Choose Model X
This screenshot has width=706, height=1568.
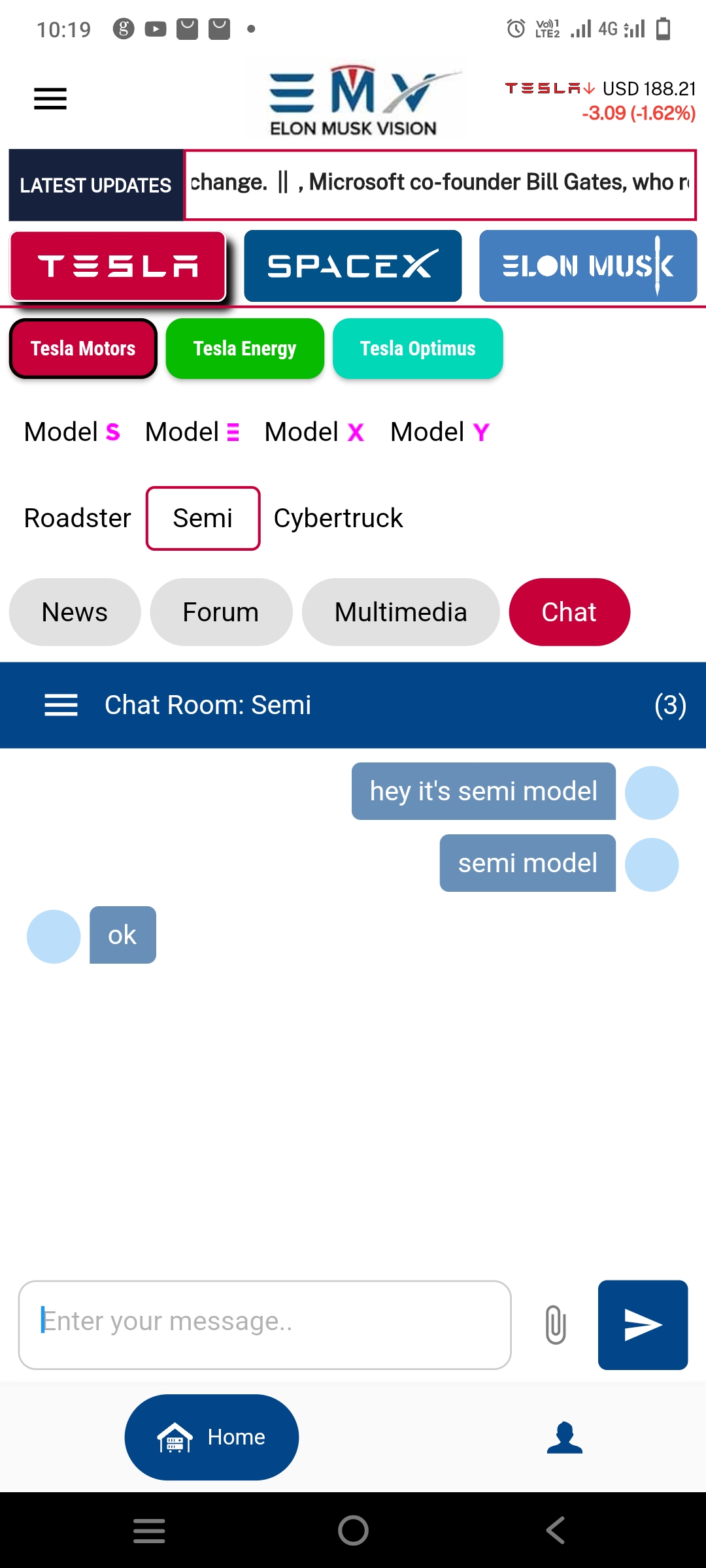(x=314, y=432)
